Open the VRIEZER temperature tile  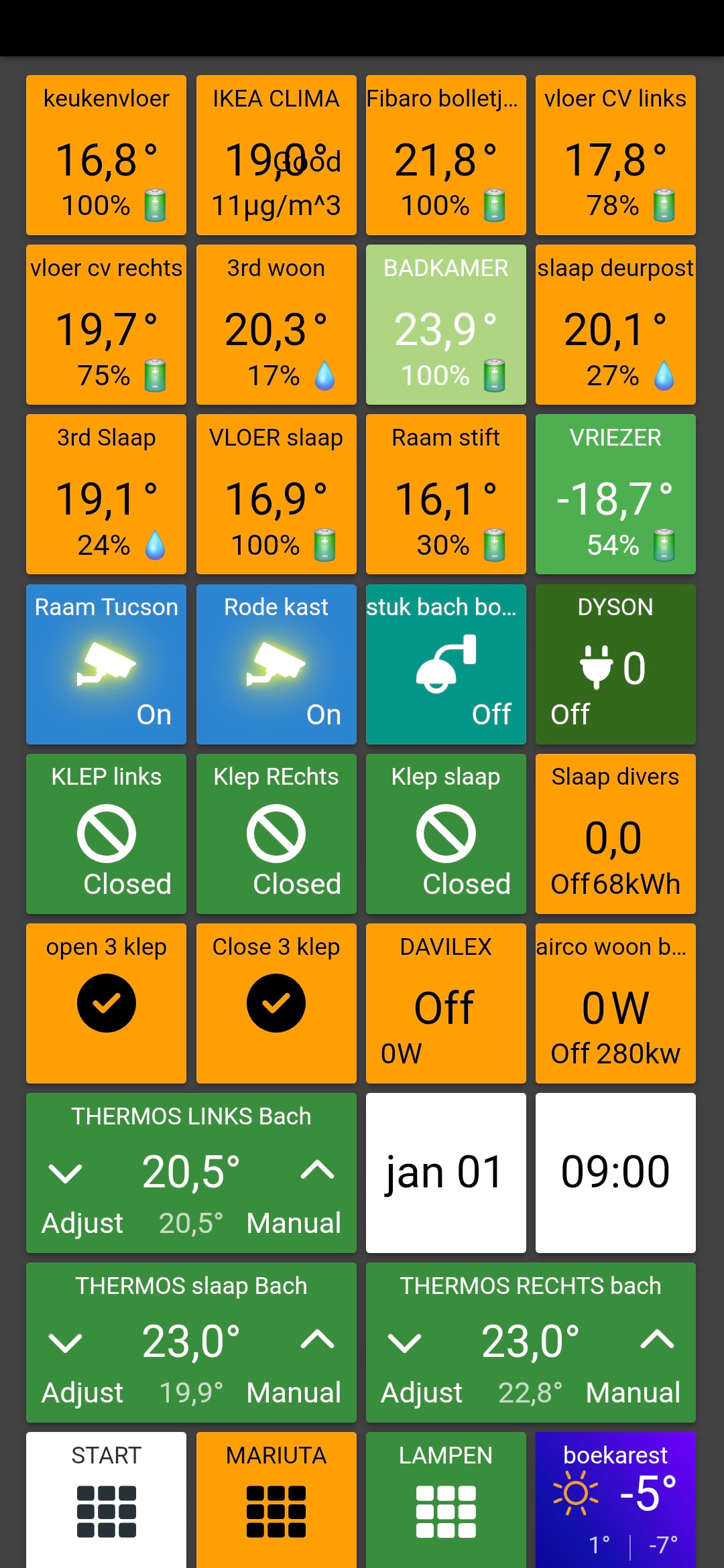pos(615,495)
